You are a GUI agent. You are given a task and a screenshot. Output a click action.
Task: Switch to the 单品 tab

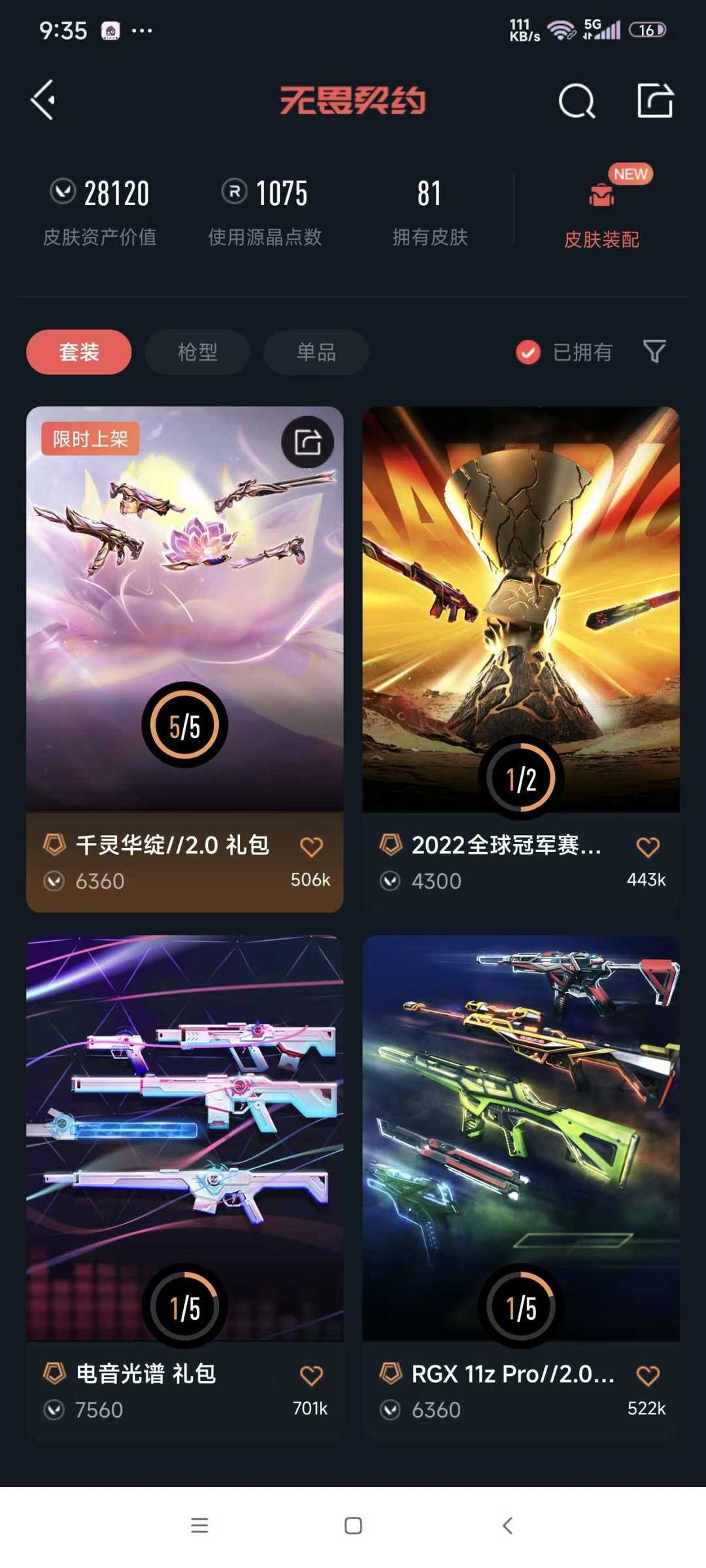316,352
